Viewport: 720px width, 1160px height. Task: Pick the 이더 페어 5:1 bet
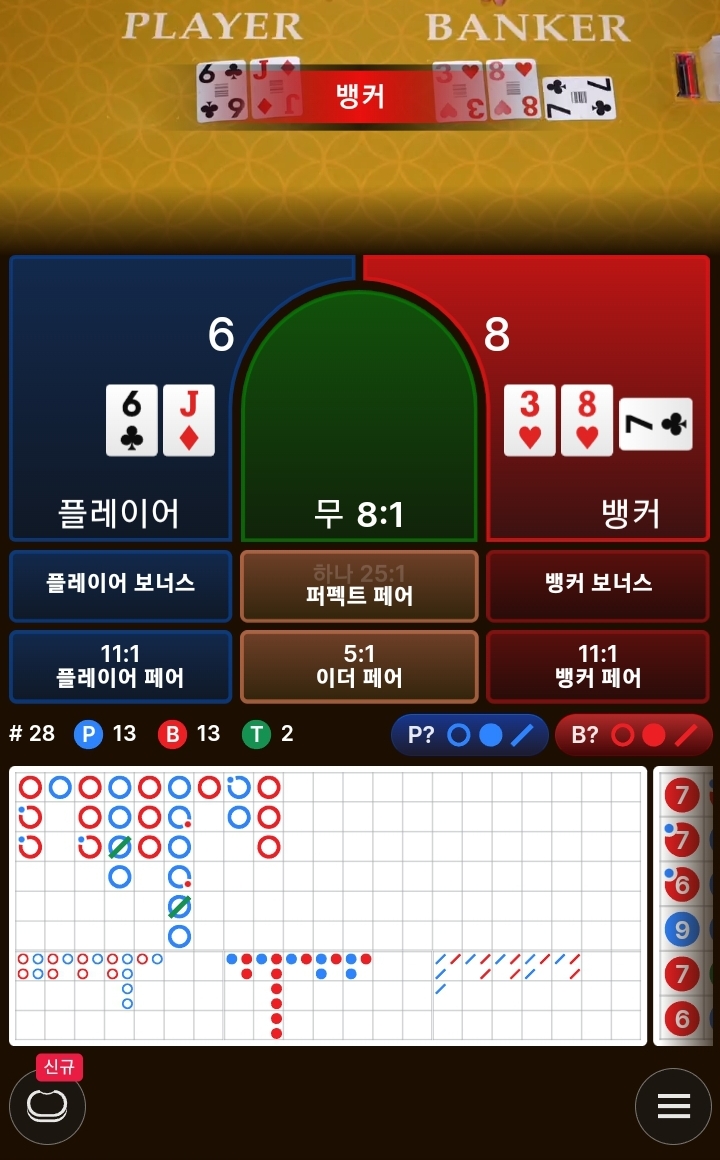[x=359, y=666]
